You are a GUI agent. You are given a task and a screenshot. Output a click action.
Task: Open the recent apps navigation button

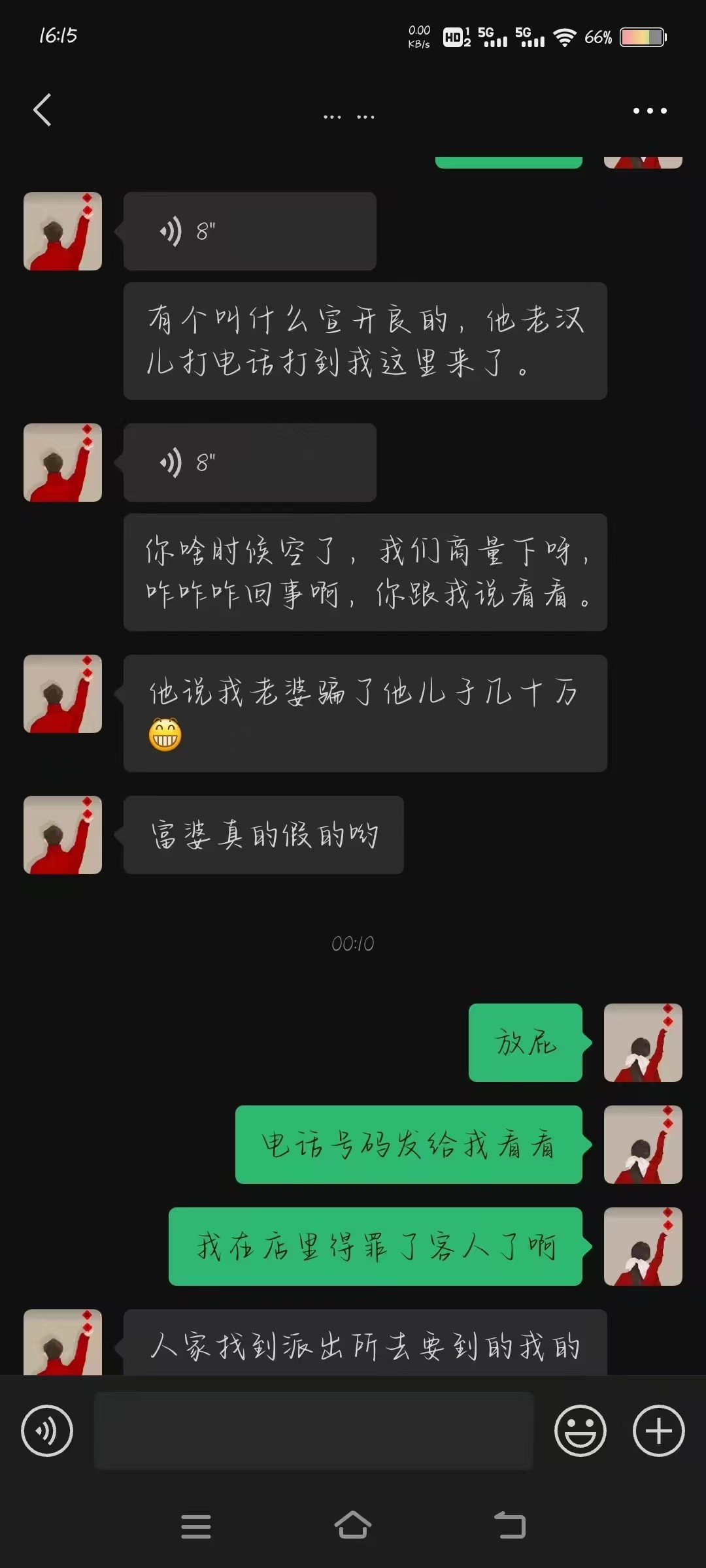click(x=196, y=1526)
